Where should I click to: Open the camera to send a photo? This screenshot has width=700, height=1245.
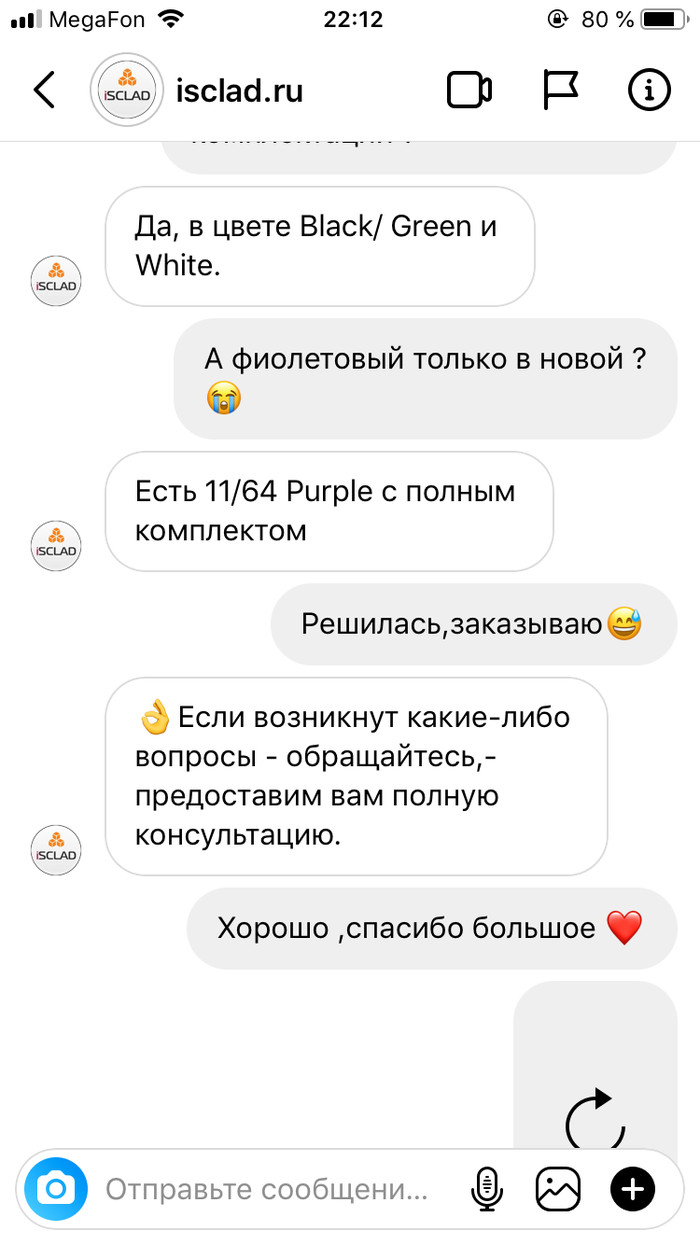point(56,1189)
